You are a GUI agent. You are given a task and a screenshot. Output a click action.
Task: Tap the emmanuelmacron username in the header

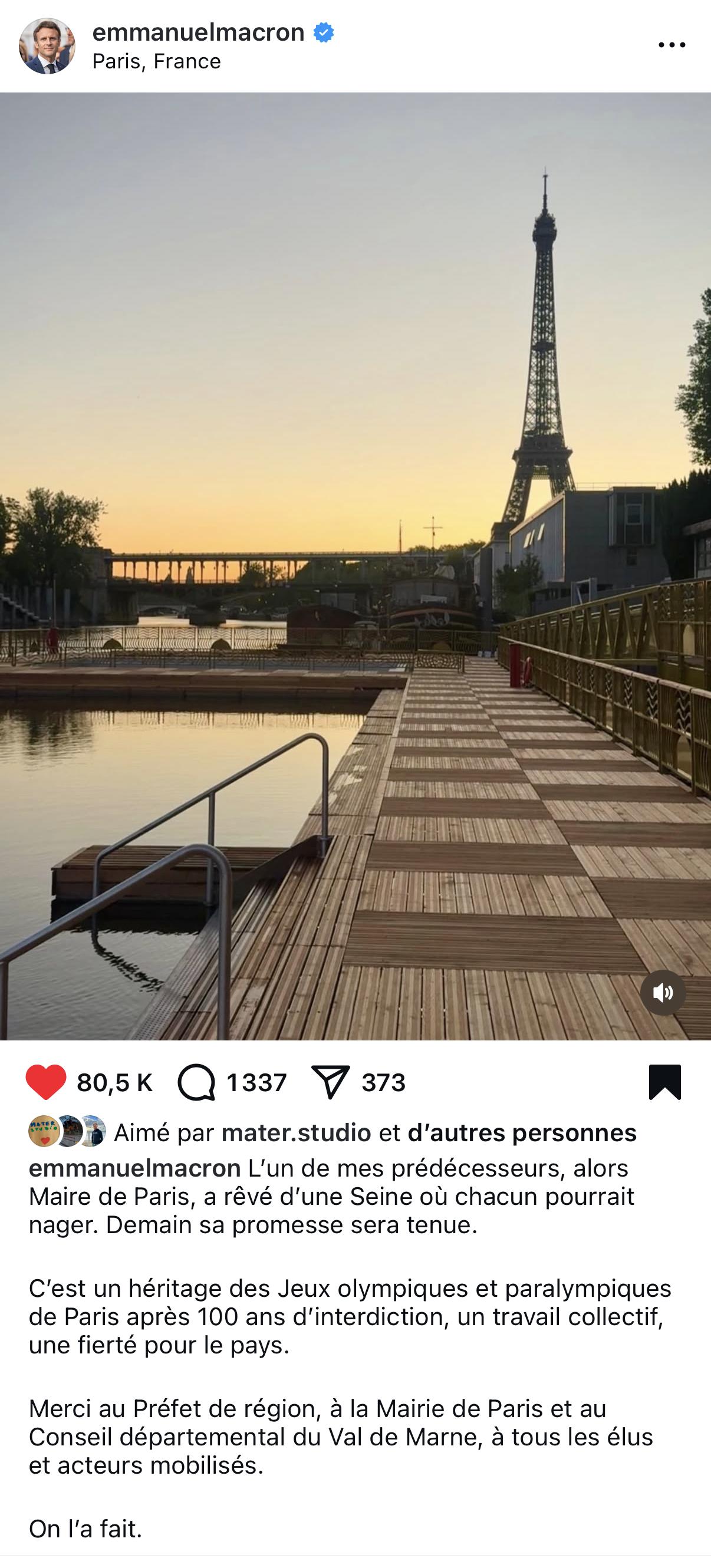(x=198, y=32)
